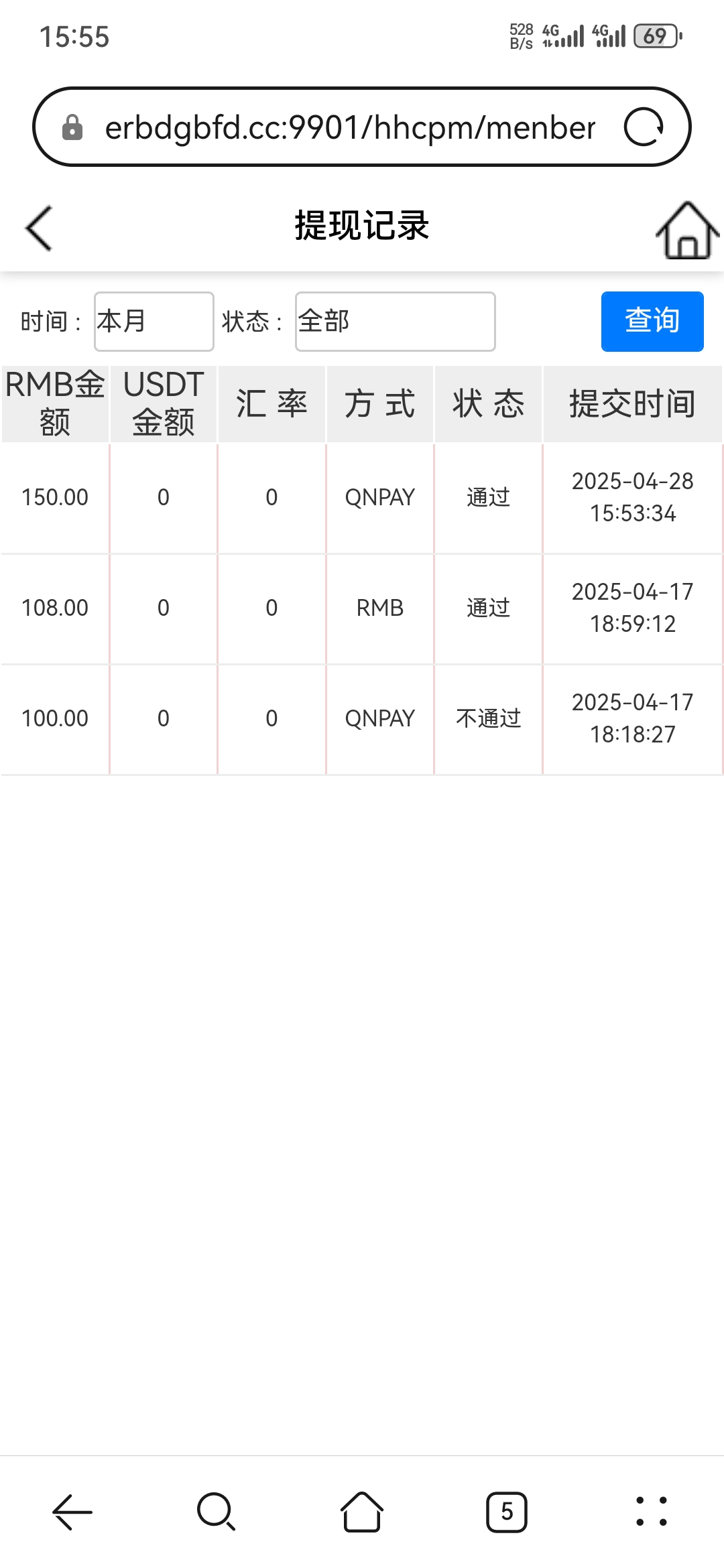Open the browser search icon
Screen dimensions: 724x1568
pos(216,1512)
